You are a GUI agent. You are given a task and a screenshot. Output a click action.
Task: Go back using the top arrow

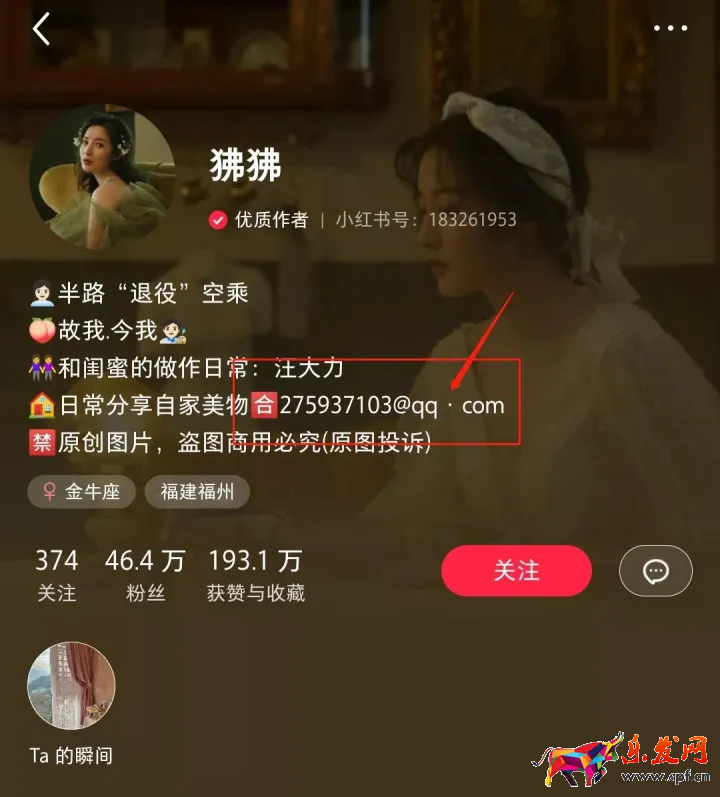click(41, 29)
